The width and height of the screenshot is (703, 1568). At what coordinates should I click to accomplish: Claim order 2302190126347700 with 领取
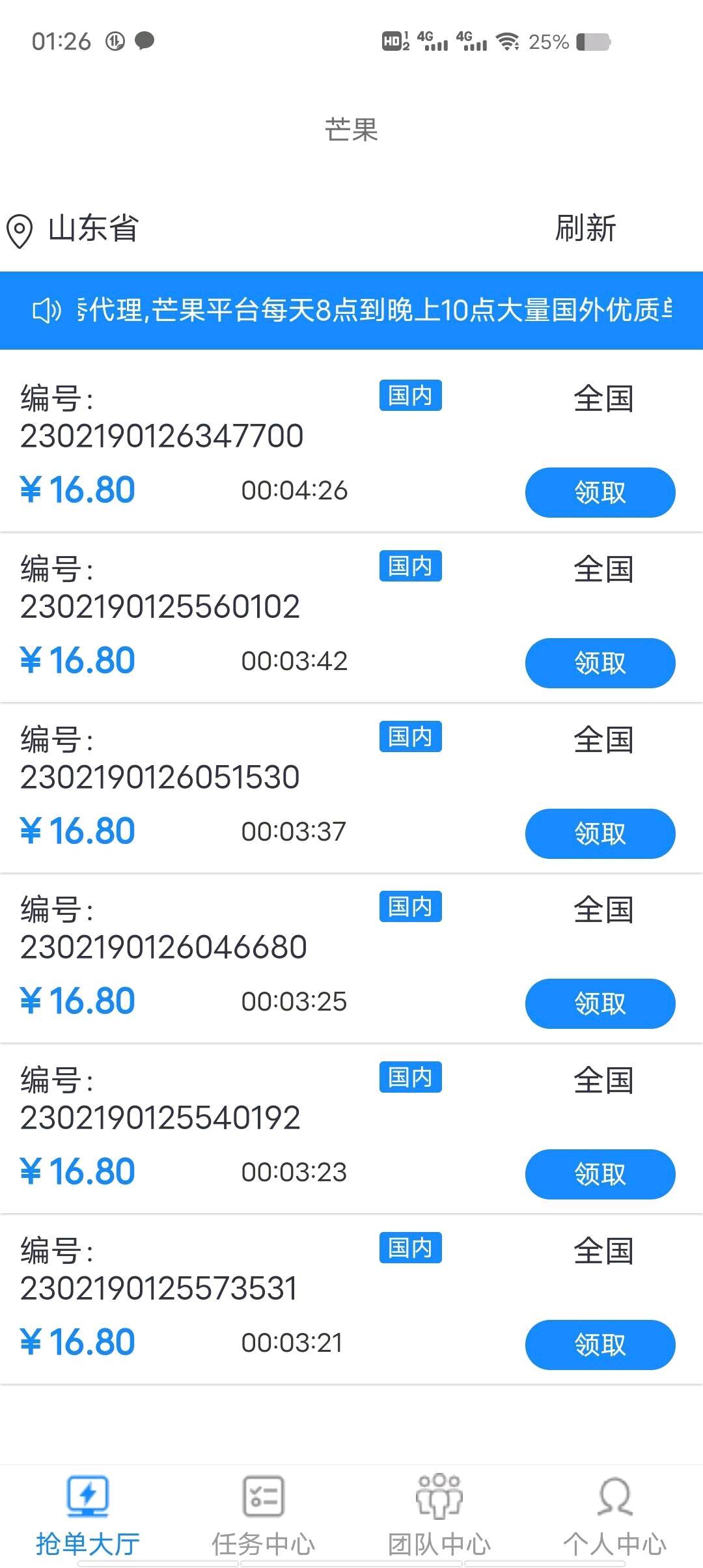600,492
